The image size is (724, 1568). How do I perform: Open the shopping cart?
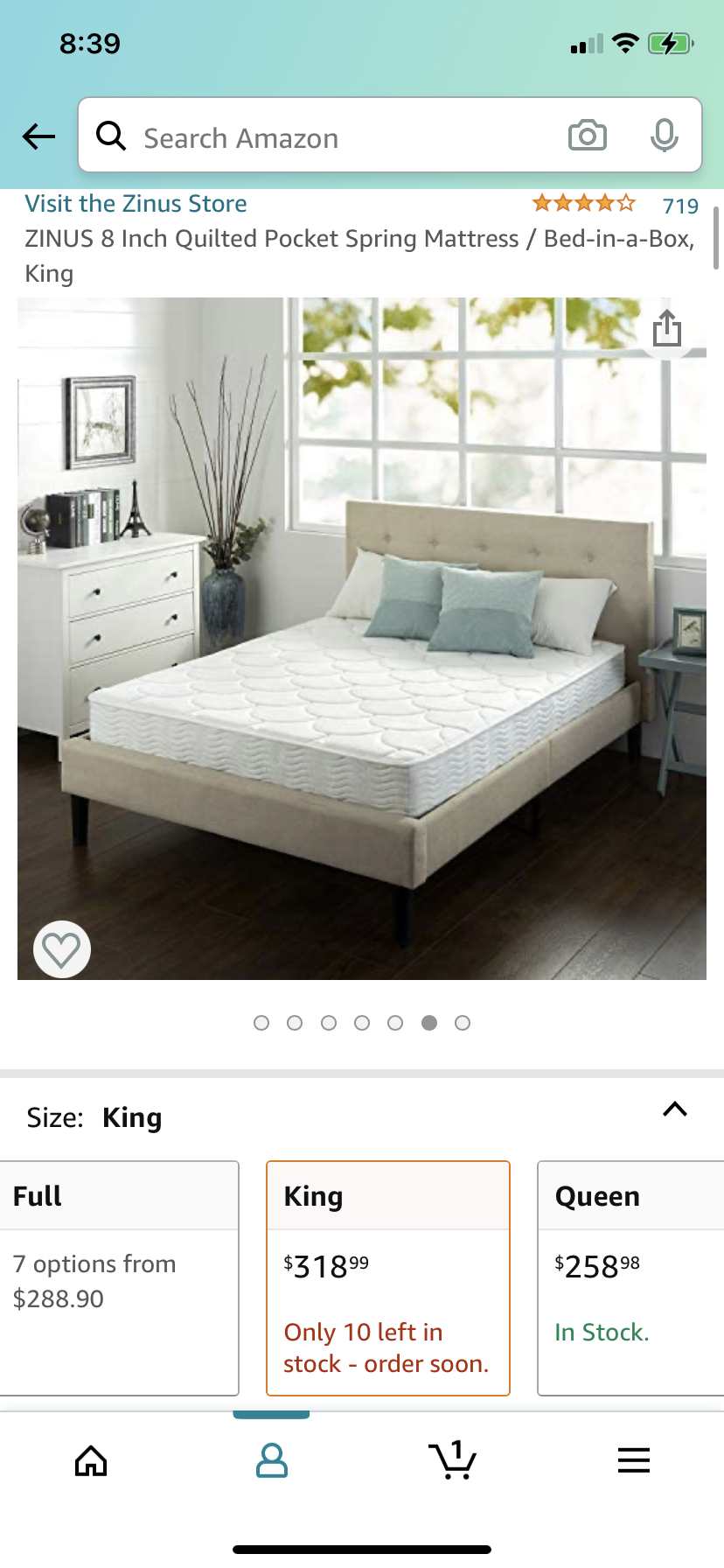point(452,1460)
